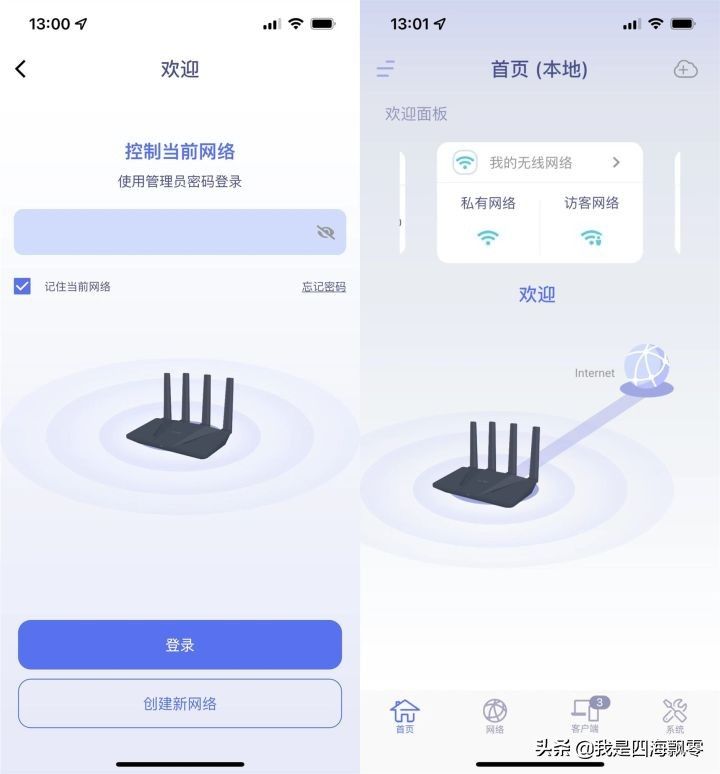This screenshot has width=720, height=774.
Task: Switch to the 网络 tab
Action: pyautogui.click(x=495, y=716)
